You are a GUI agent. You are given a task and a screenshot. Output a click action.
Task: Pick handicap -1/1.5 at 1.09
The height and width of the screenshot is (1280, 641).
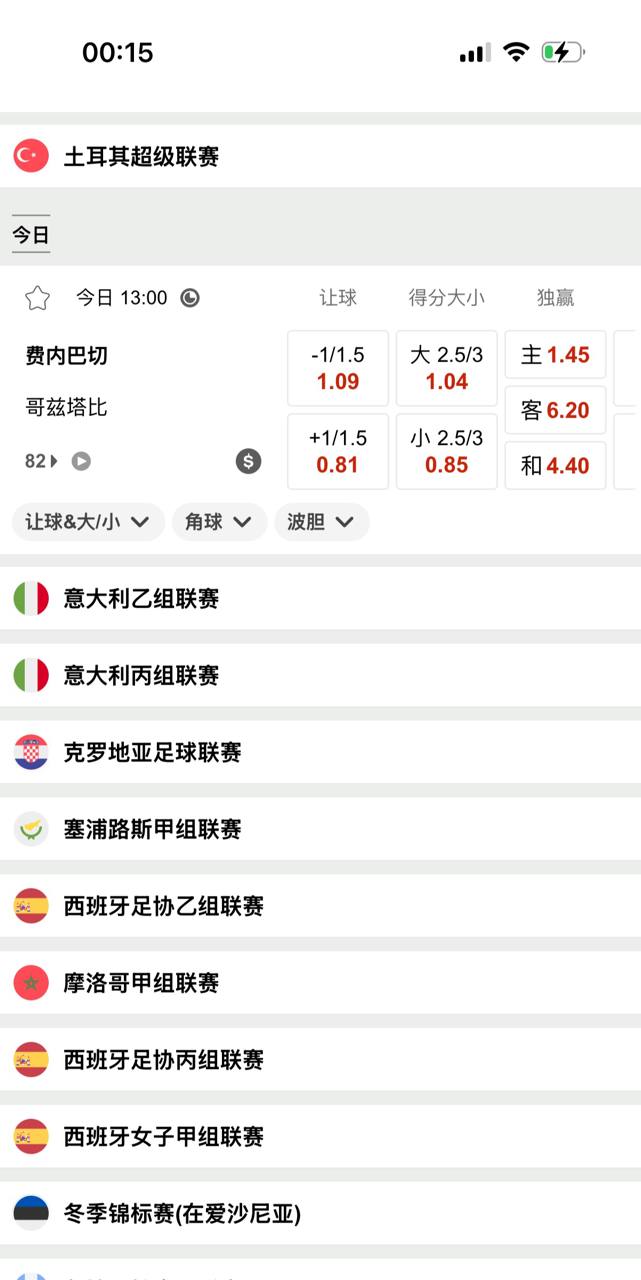(338, 368)
